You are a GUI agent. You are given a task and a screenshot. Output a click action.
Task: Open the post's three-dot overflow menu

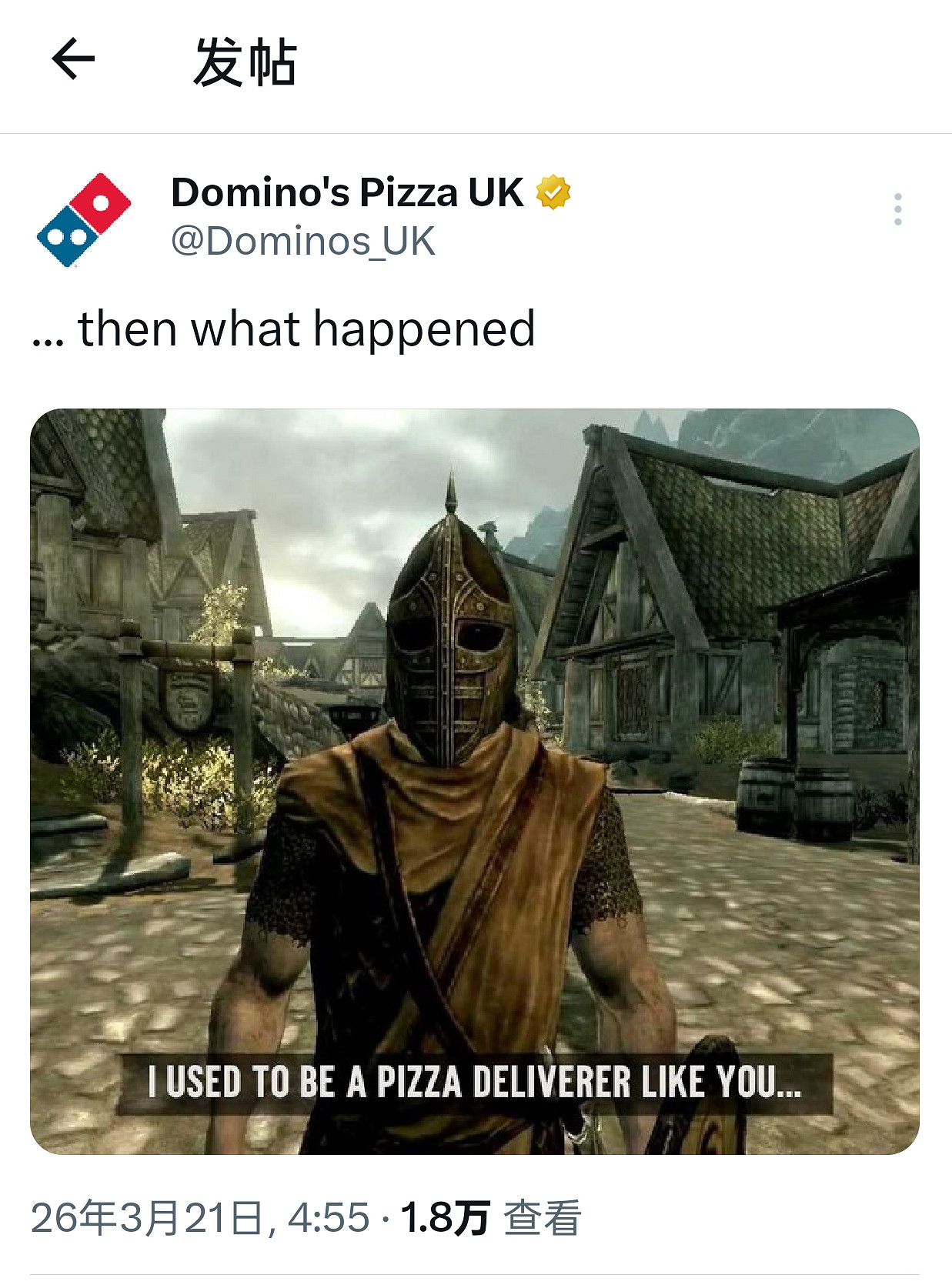[897, 209]
